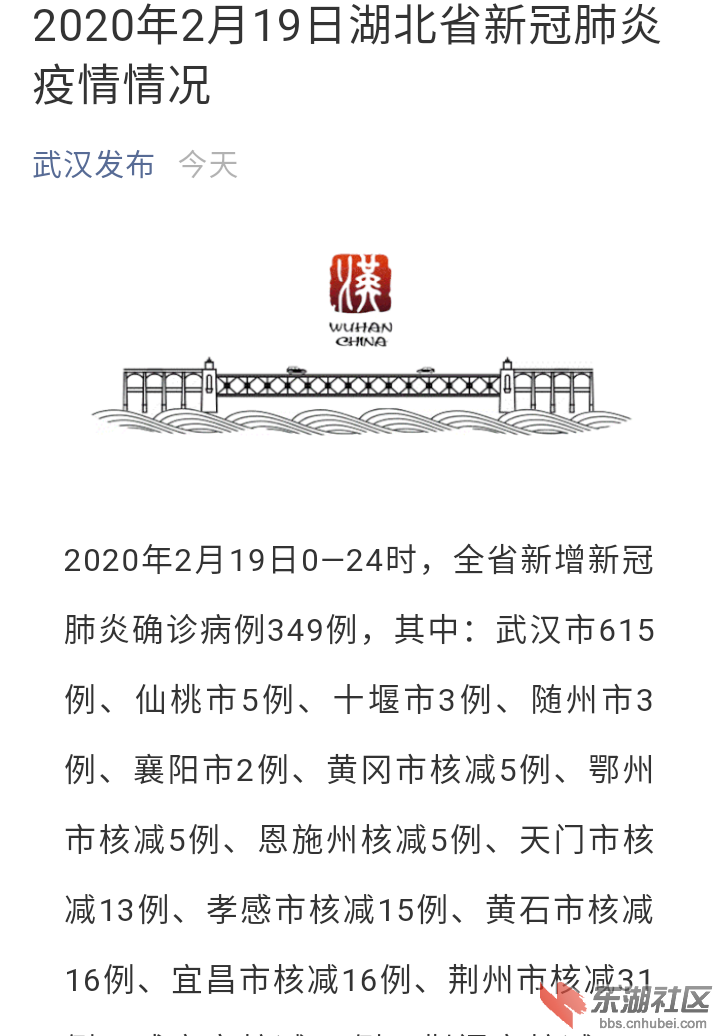This screenshot has height=1036, width=720.
Task: Open the 武汉发布 account link
Action: click(x=94, y=164)
